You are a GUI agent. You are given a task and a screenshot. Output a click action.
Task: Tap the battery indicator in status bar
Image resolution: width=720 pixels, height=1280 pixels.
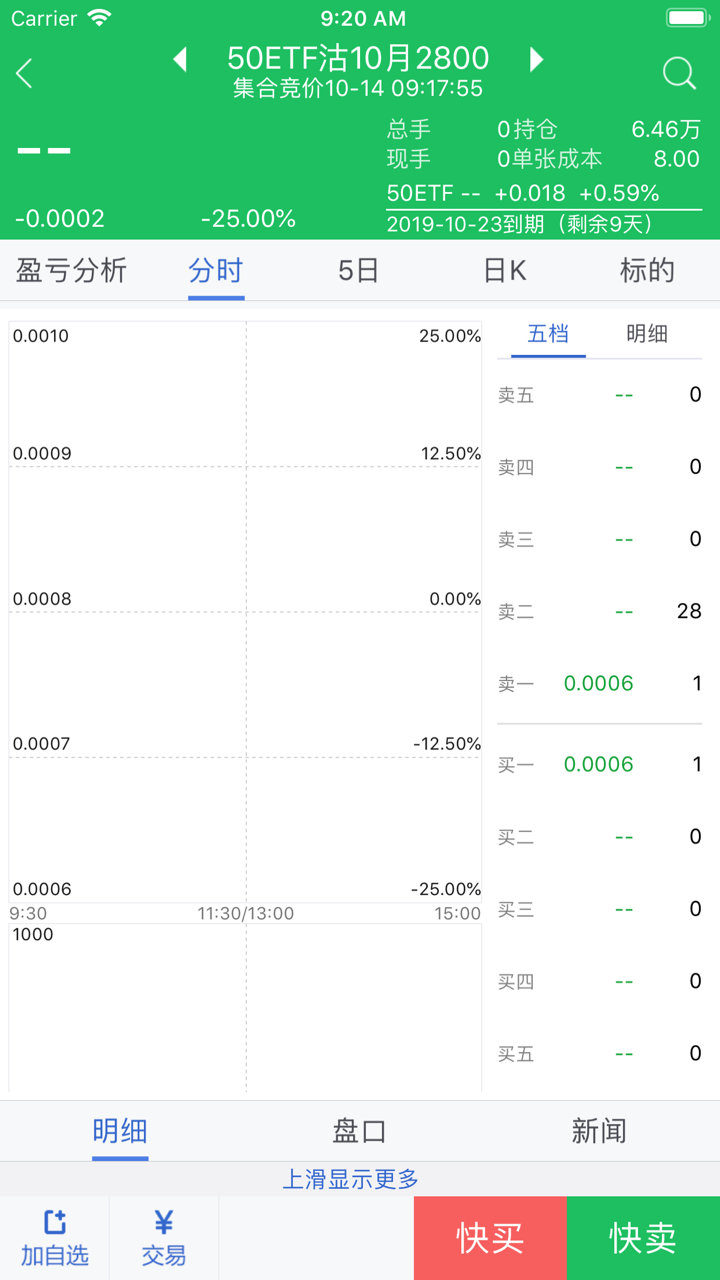pos(686,16)
